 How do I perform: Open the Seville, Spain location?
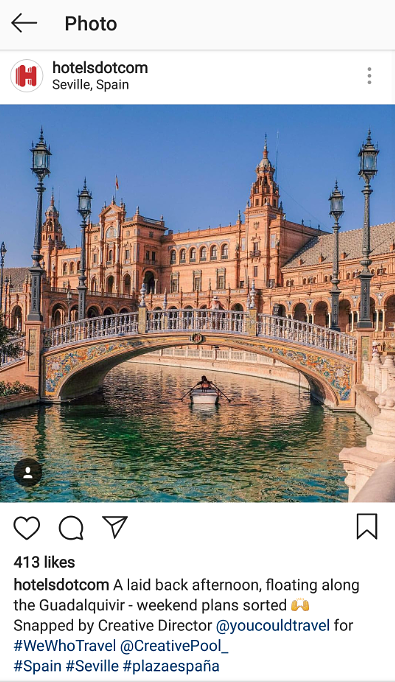(x=90, y=84)
